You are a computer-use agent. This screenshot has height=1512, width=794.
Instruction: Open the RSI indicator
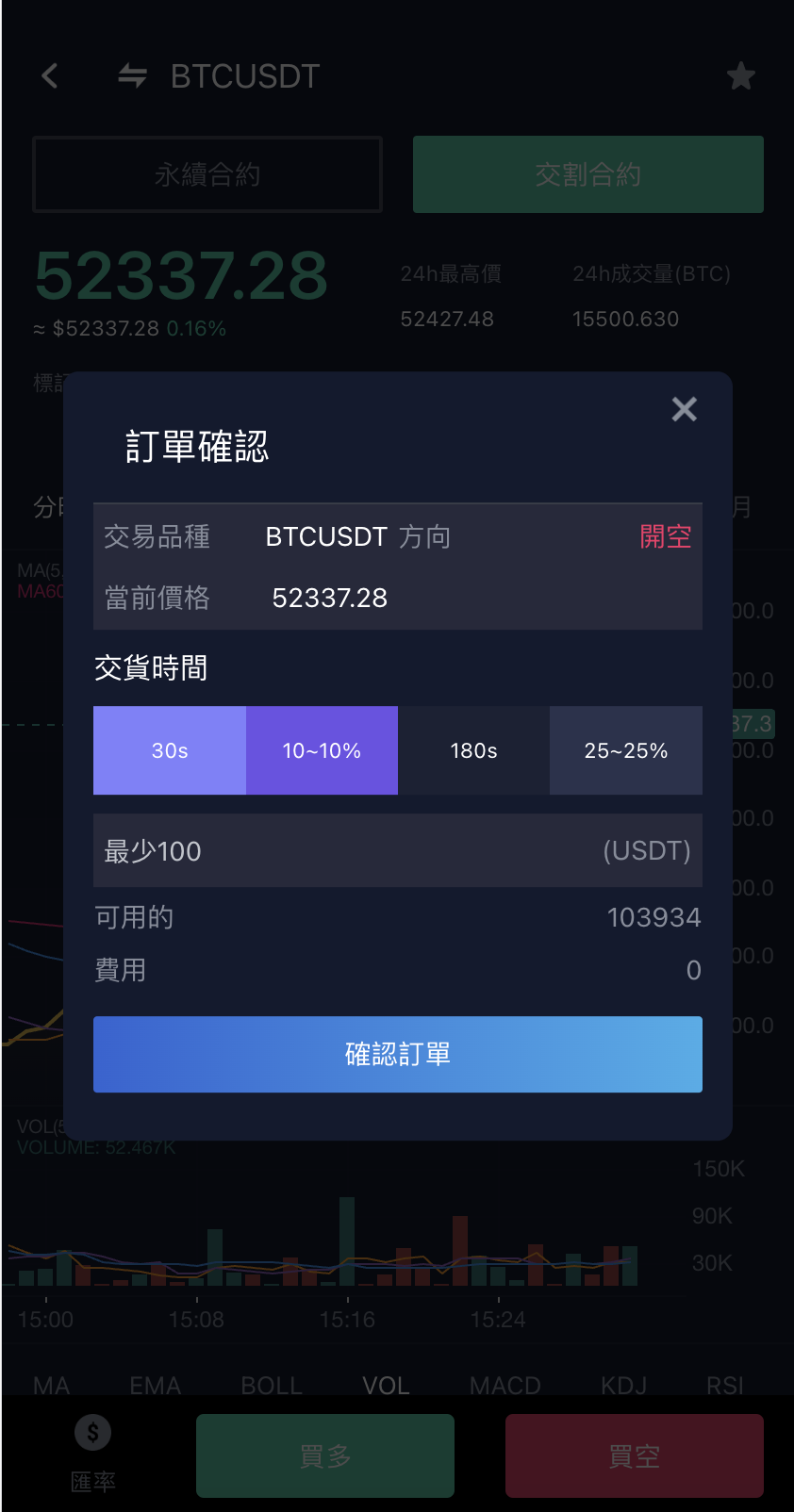(724, 1386)
